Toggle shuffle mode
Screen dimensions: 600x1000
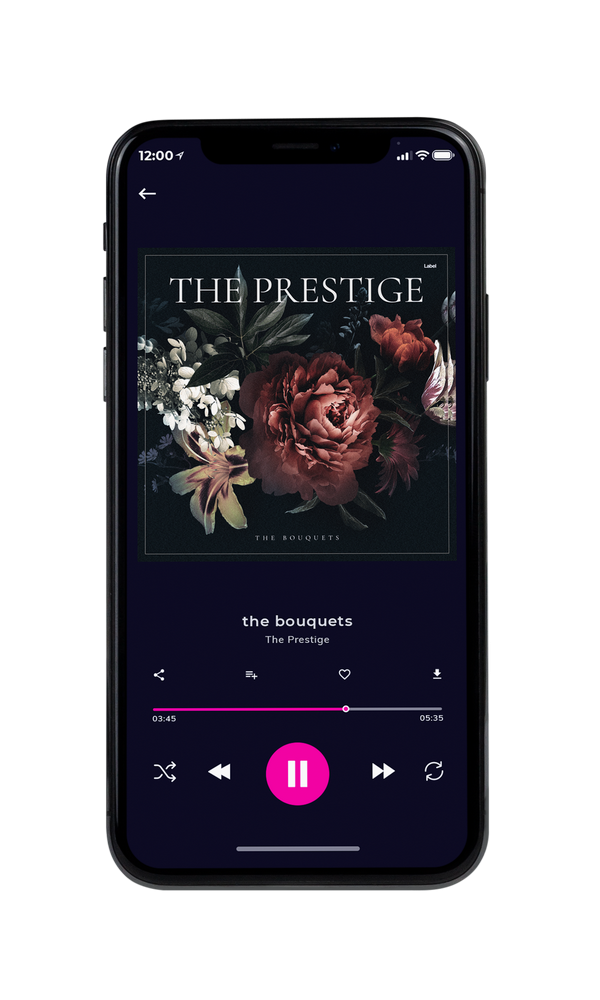click(x=165, y=772)
